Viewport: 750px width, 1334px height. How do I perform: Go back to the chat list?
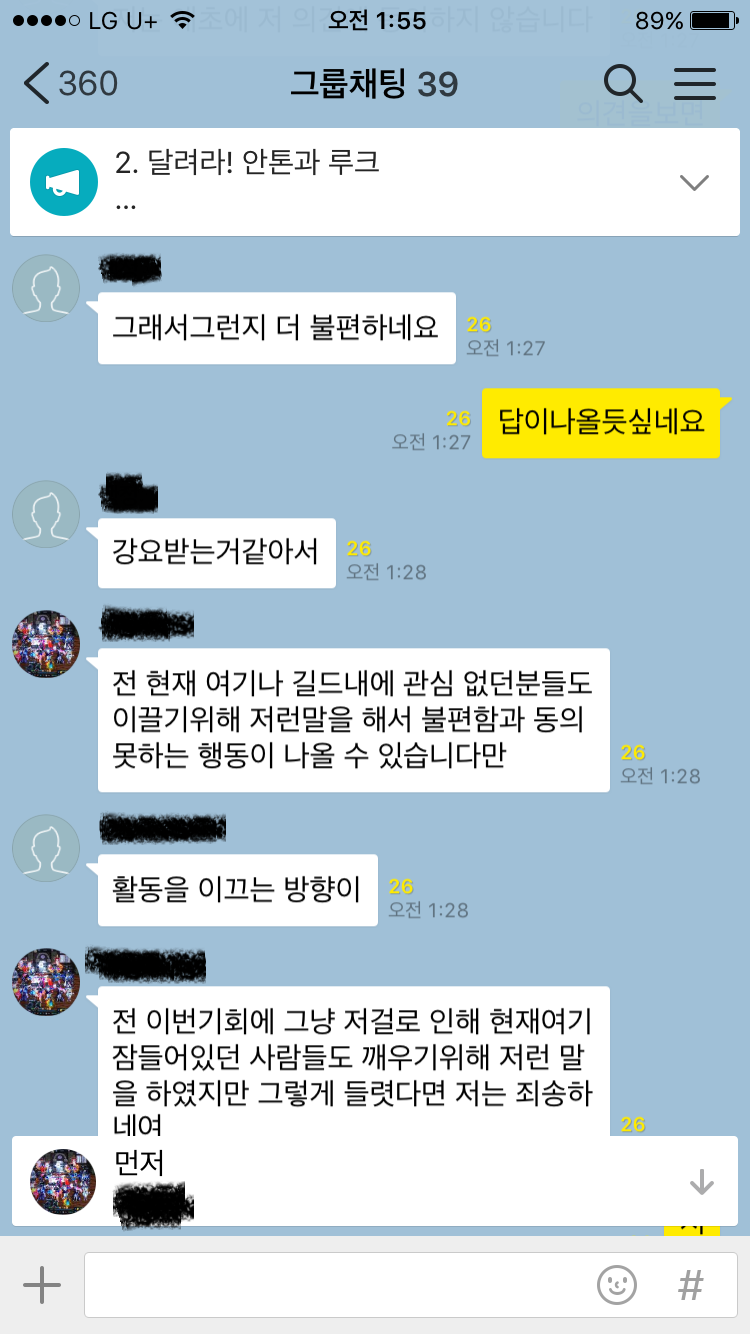click(68, 84)
